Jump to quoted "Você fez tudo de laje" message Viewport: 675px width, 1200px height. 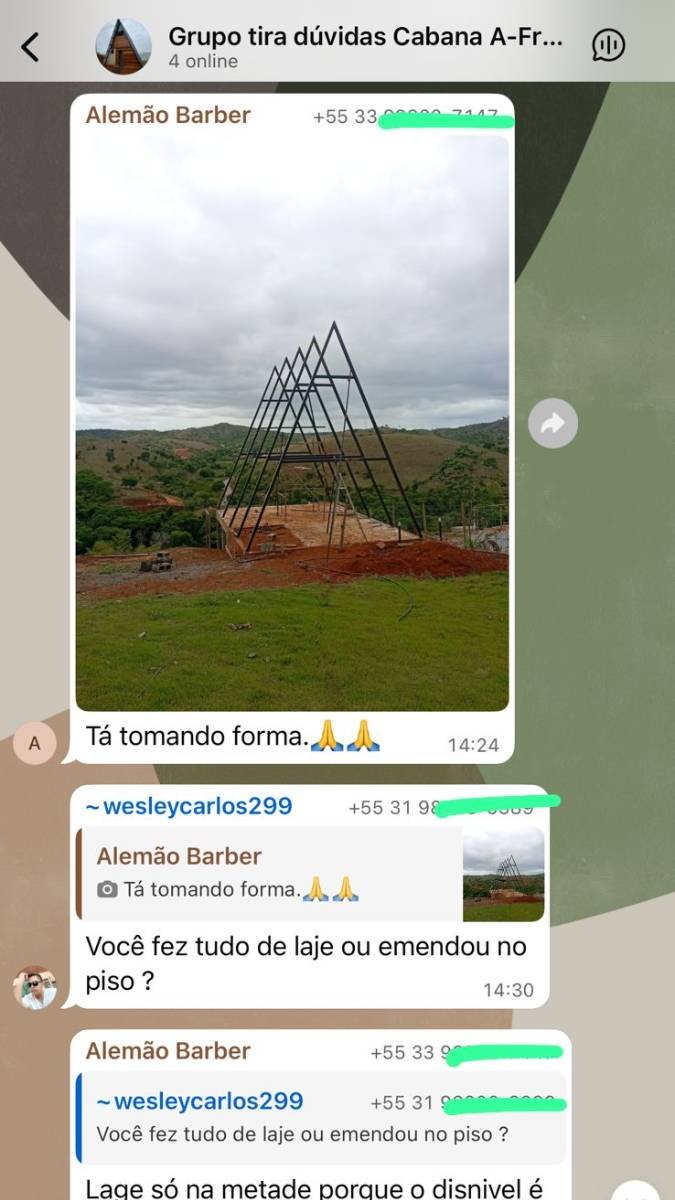tap(320, 1119)
